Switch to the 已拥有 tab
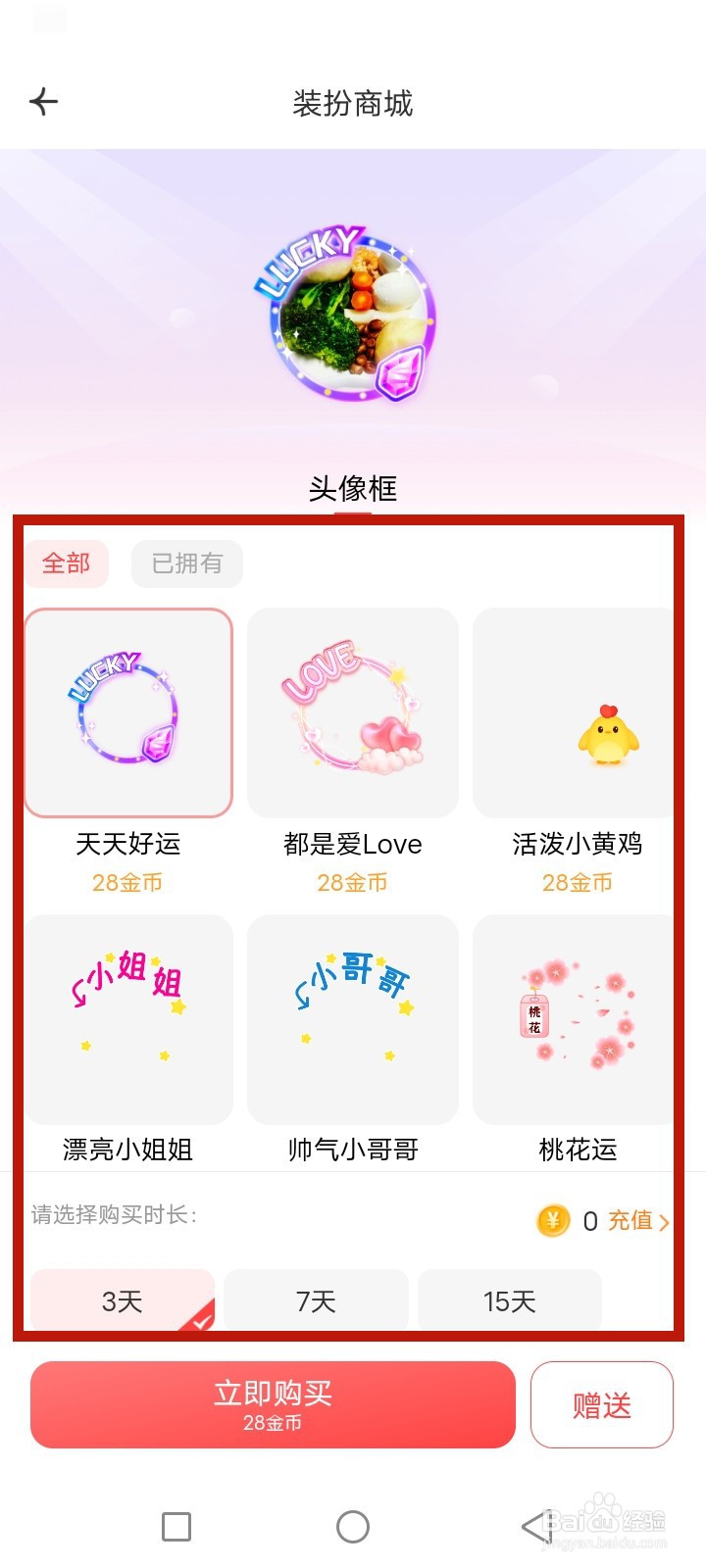 (x=186, y=563)
